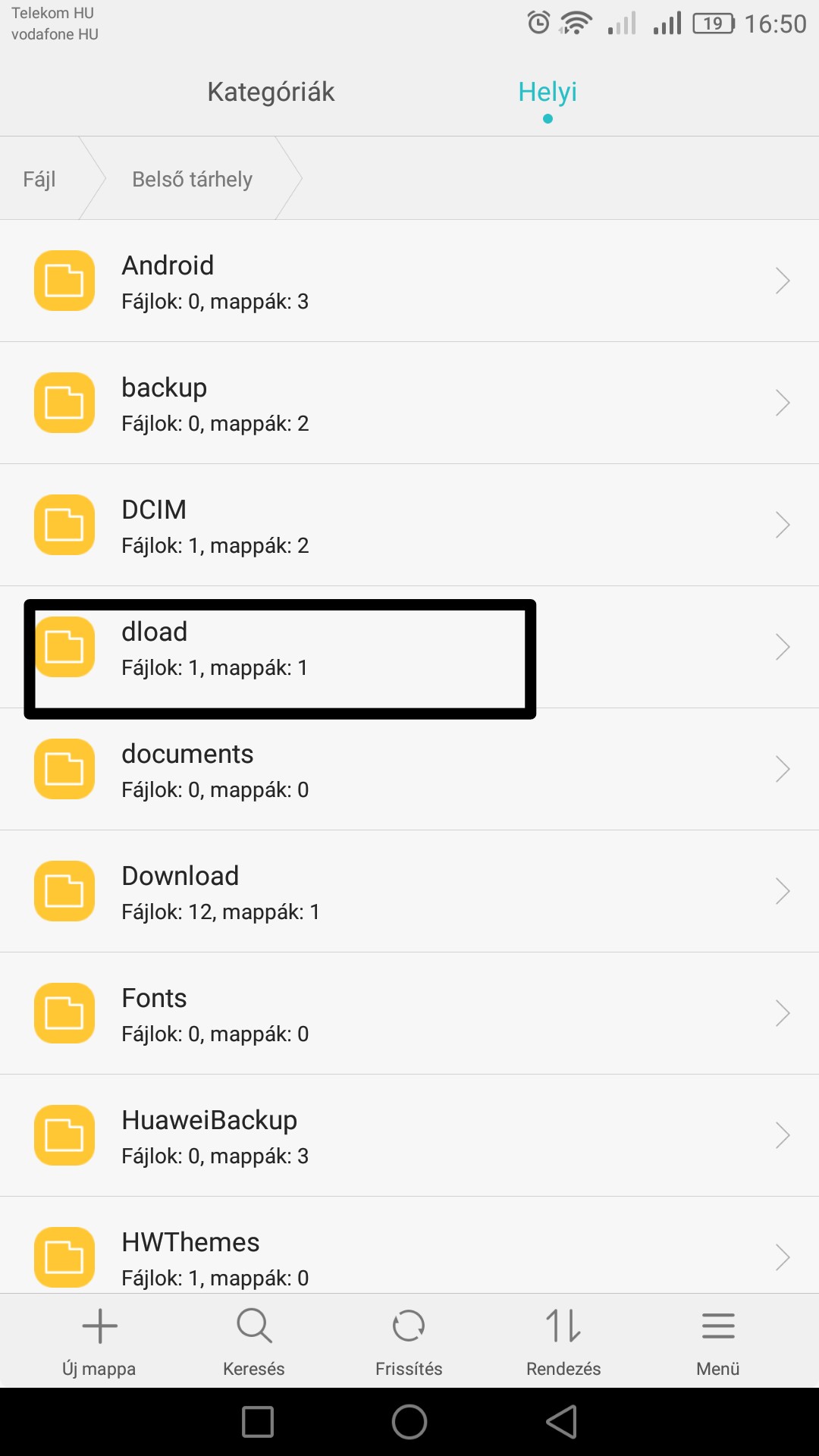Open the Fonts folder
The width and height of the screenshot is (819, 1456).
pyautogui.click(x=409, y=1014)
